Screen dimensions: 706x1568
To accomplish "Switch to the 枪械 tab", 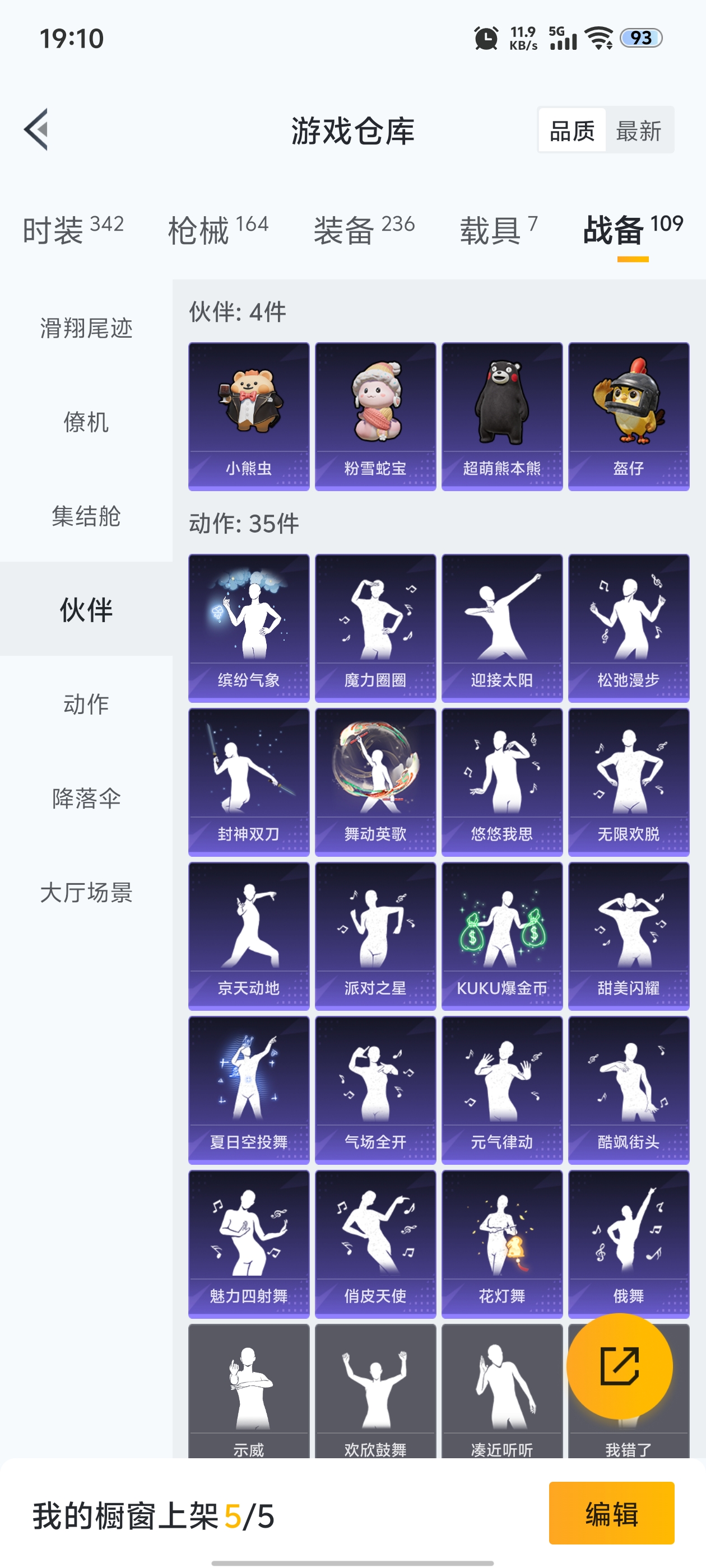I will click(217, 230).
